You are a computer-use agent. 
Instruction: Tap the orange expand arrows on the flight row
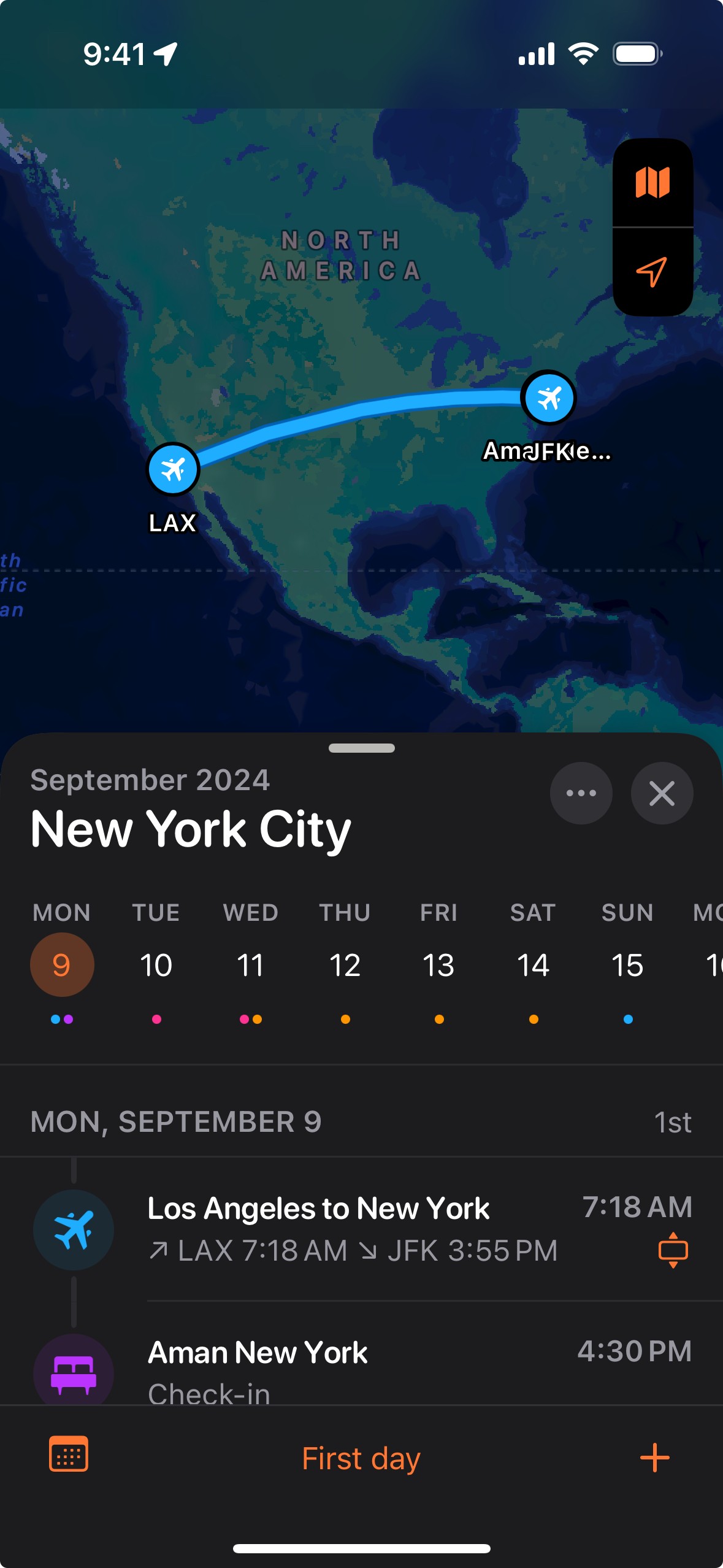pyautogui.click(x=672, y=1251)
